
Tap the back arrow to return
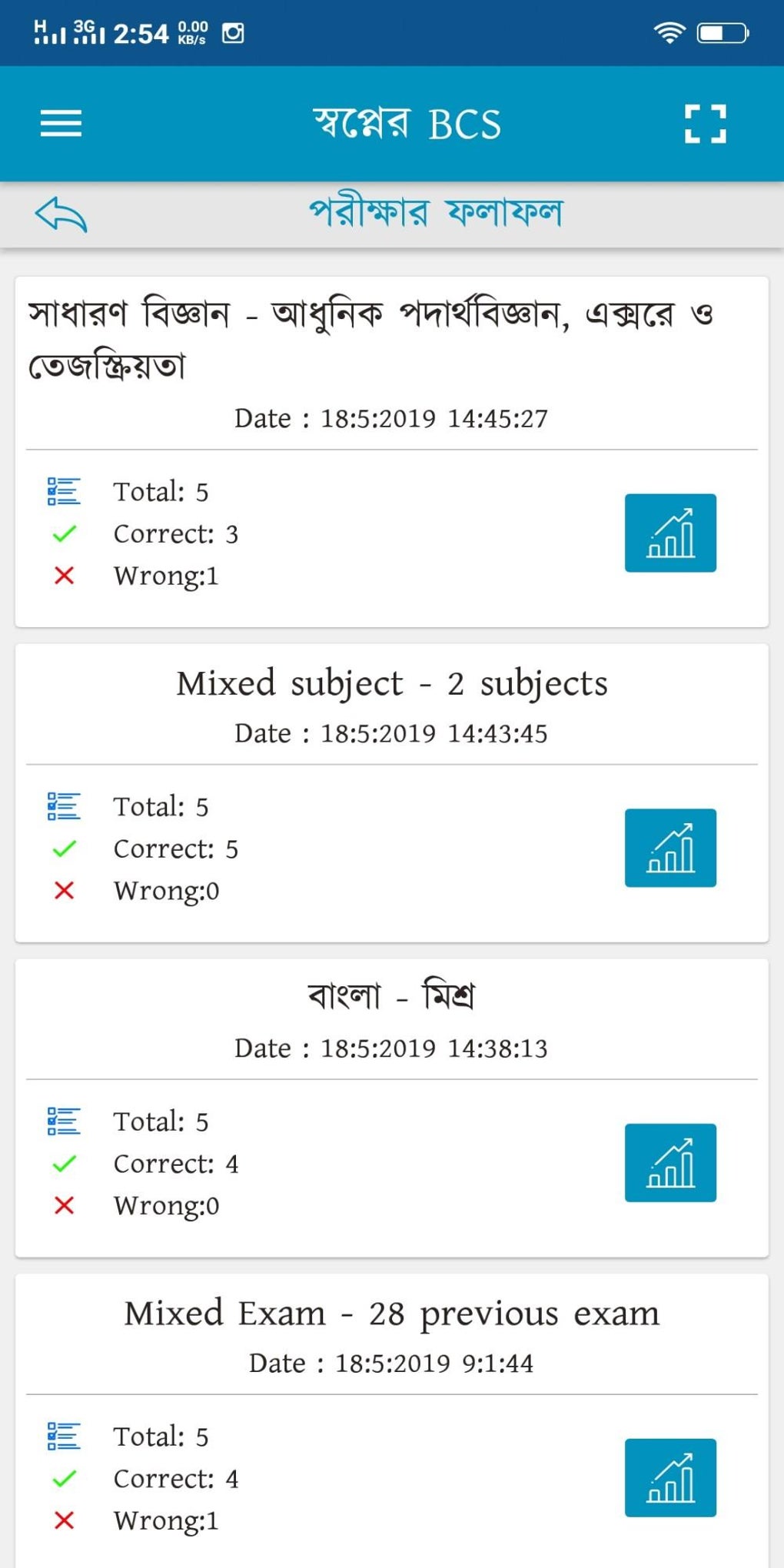tap(61, 214)
